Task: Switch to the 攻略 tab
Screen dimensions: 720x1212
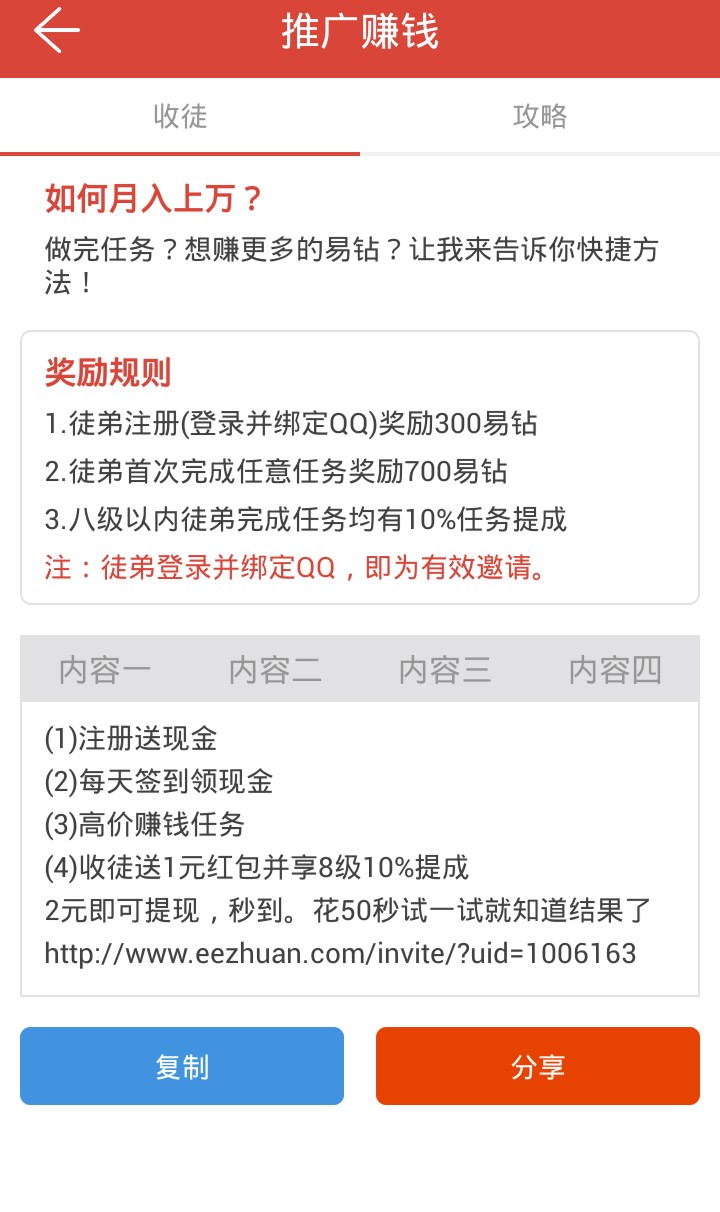Action: [x=540, y=116]
